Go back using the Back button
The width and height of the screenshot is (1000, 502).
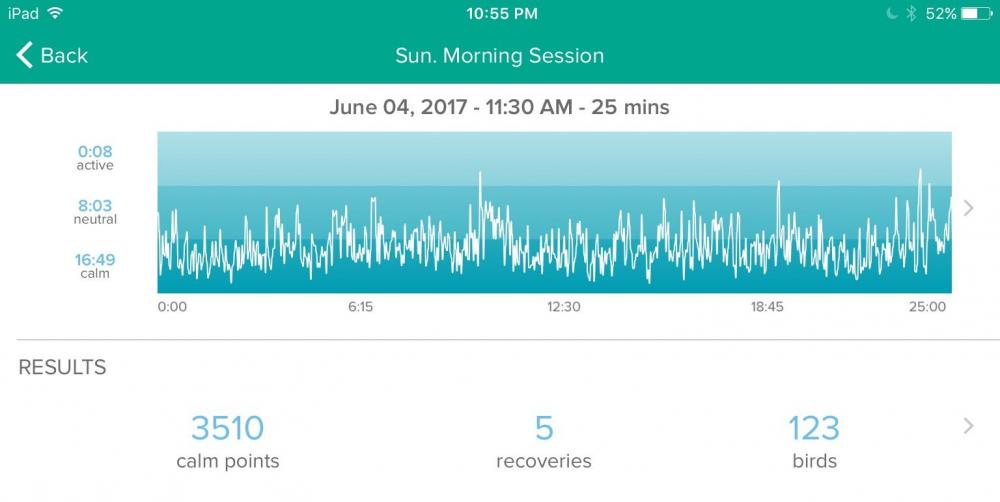(x=52, y=55)
